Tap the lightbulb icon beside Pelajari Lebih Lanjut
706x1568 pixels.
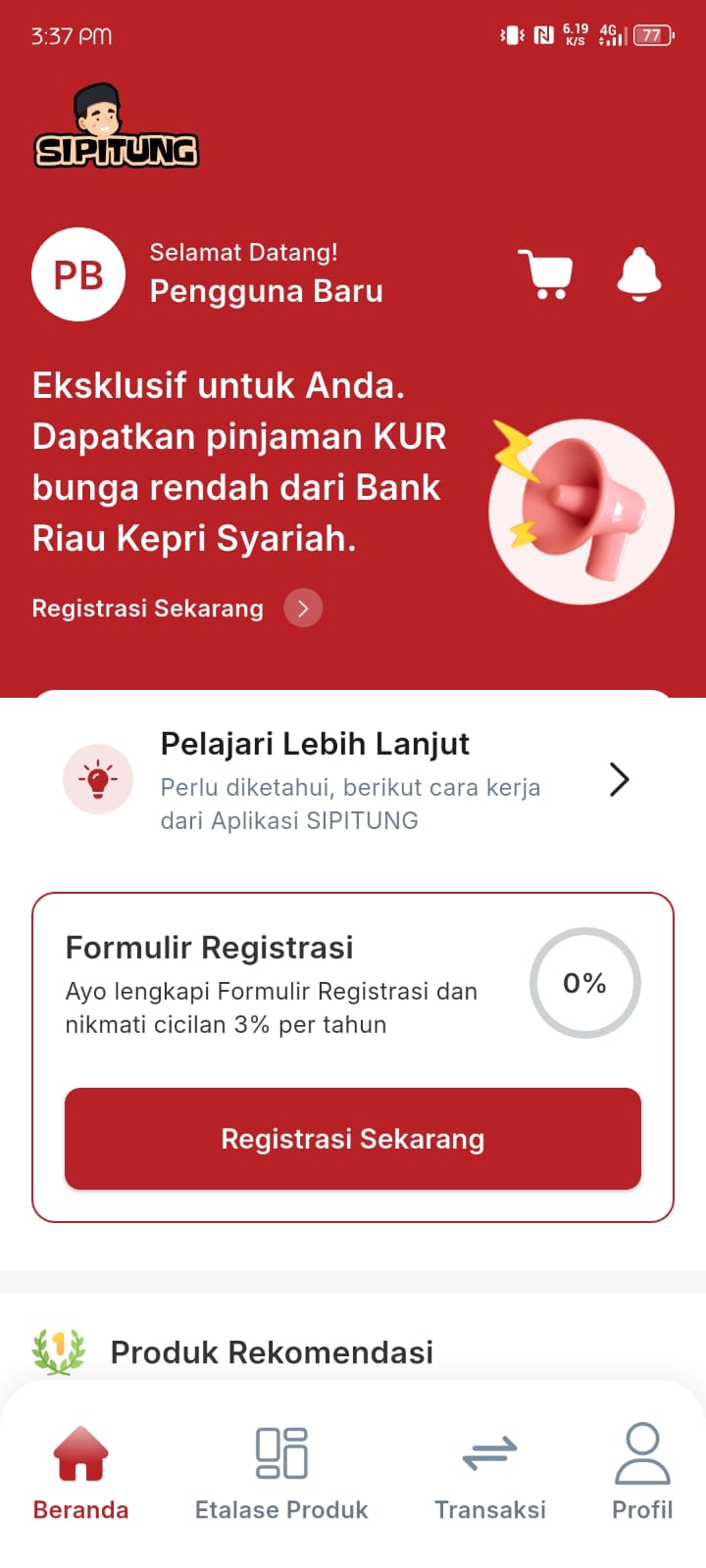(x=97, y=779)
